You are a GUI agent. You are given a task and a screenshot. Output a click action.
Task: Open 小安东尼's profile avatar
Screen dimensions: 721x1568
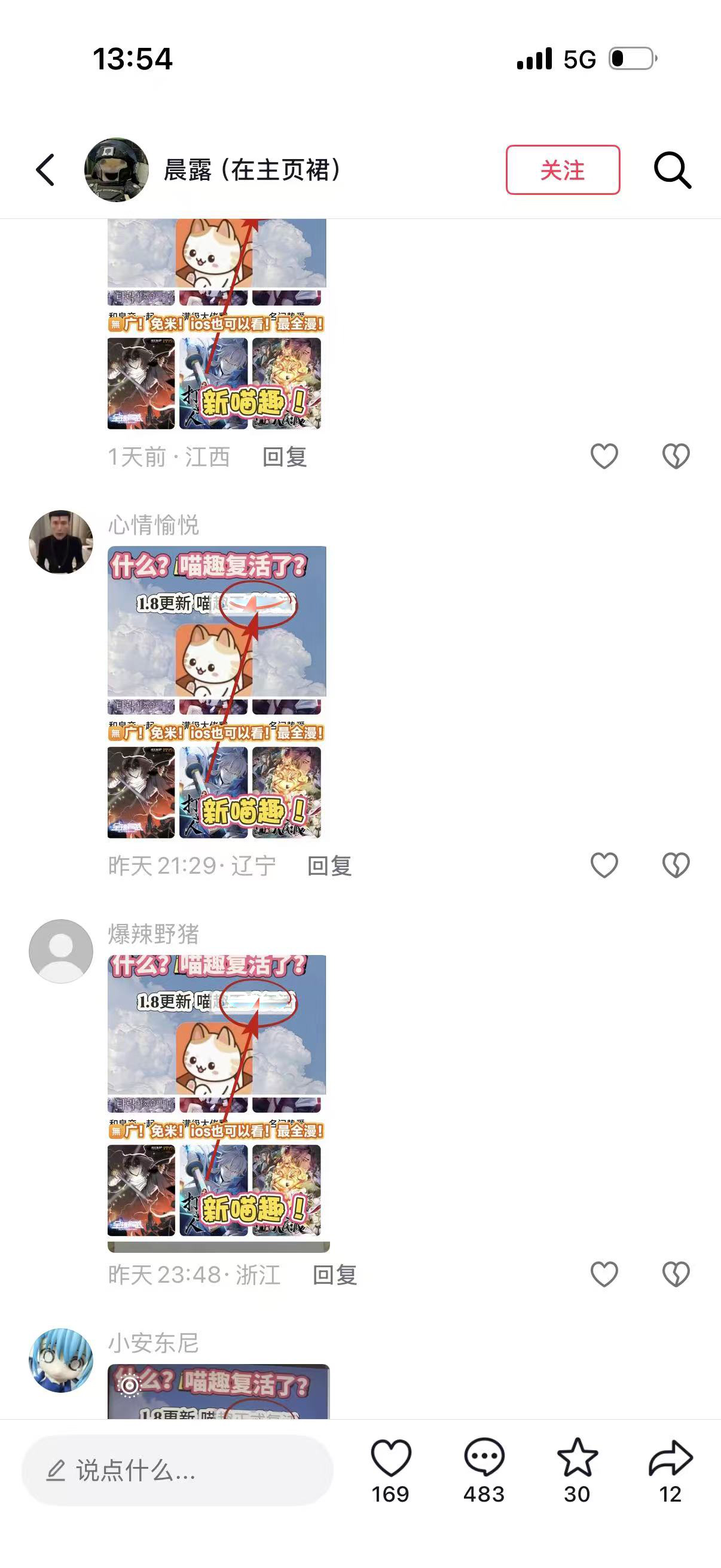point(61,1360)
